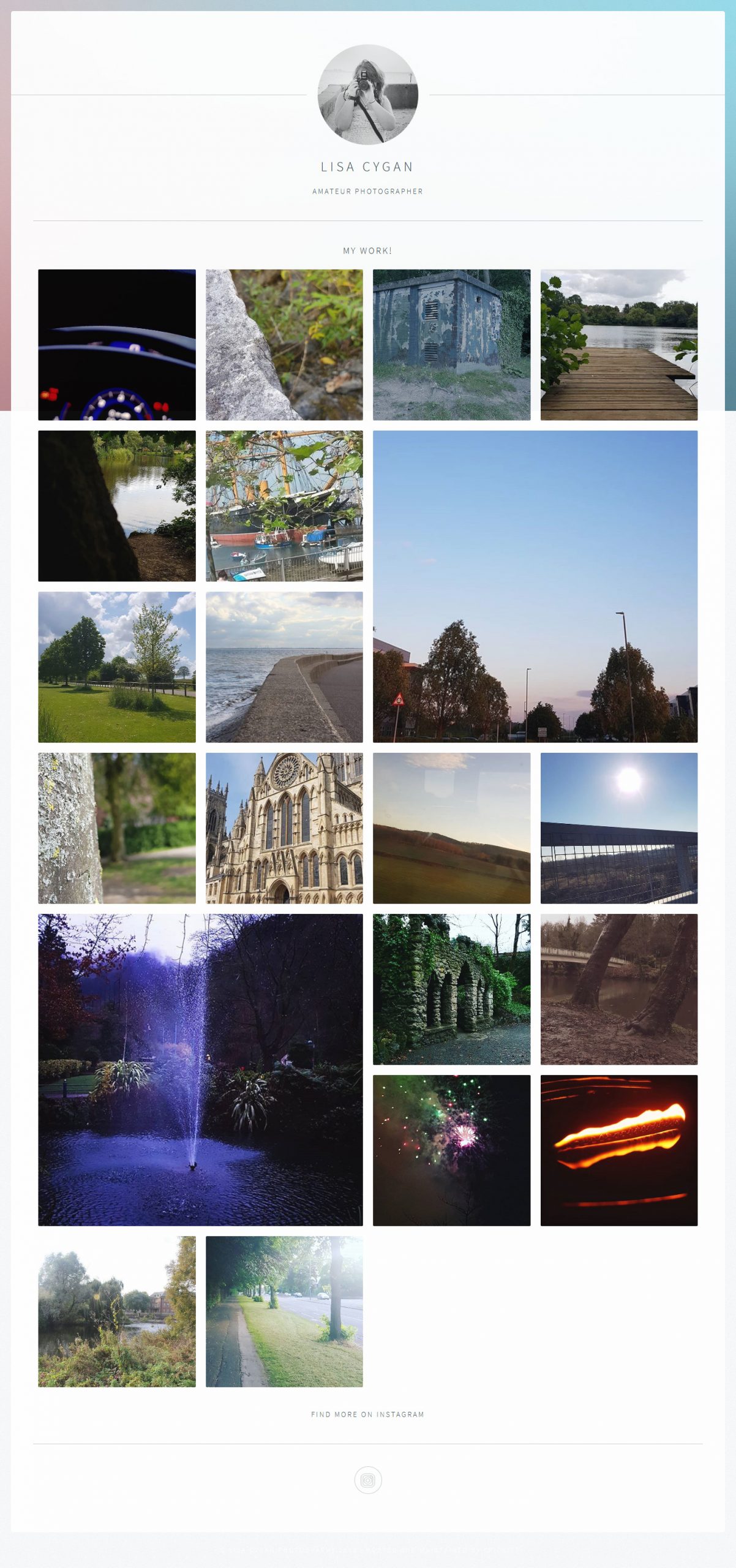View the gothic cathedral photo
736x1568 pixels.
point(284,828)
